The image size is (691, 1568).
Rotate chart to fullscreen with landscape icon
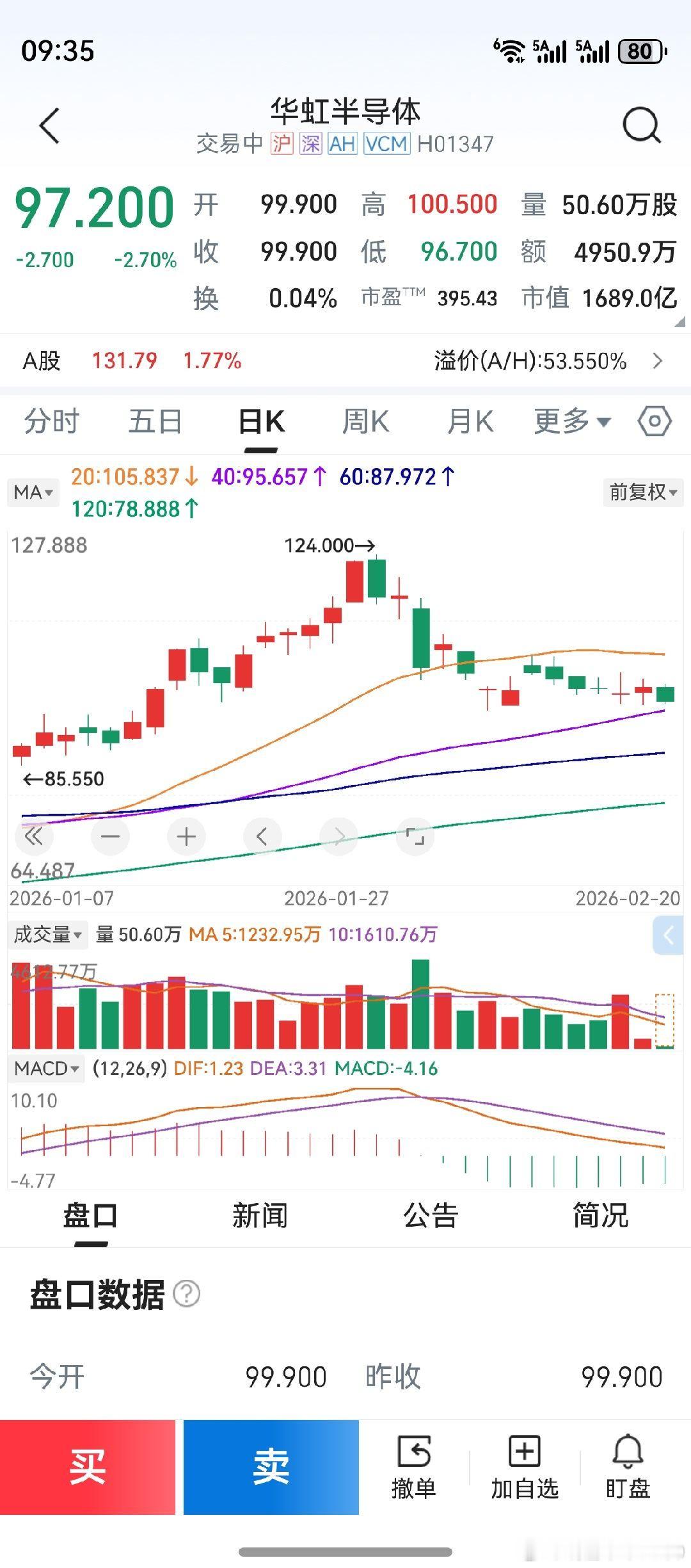[x=415, y=836]
